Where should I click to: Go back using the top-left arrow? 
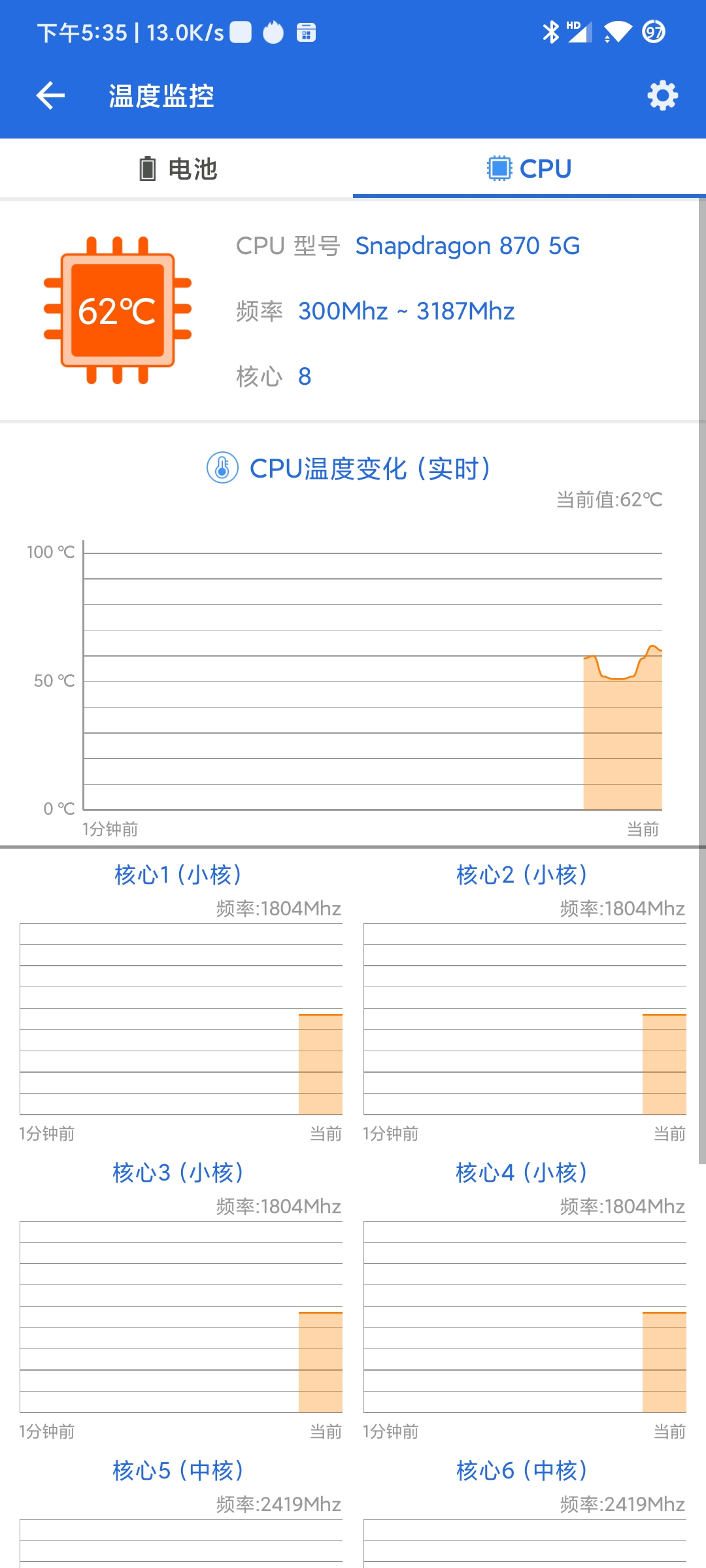(x=50, y=96)
